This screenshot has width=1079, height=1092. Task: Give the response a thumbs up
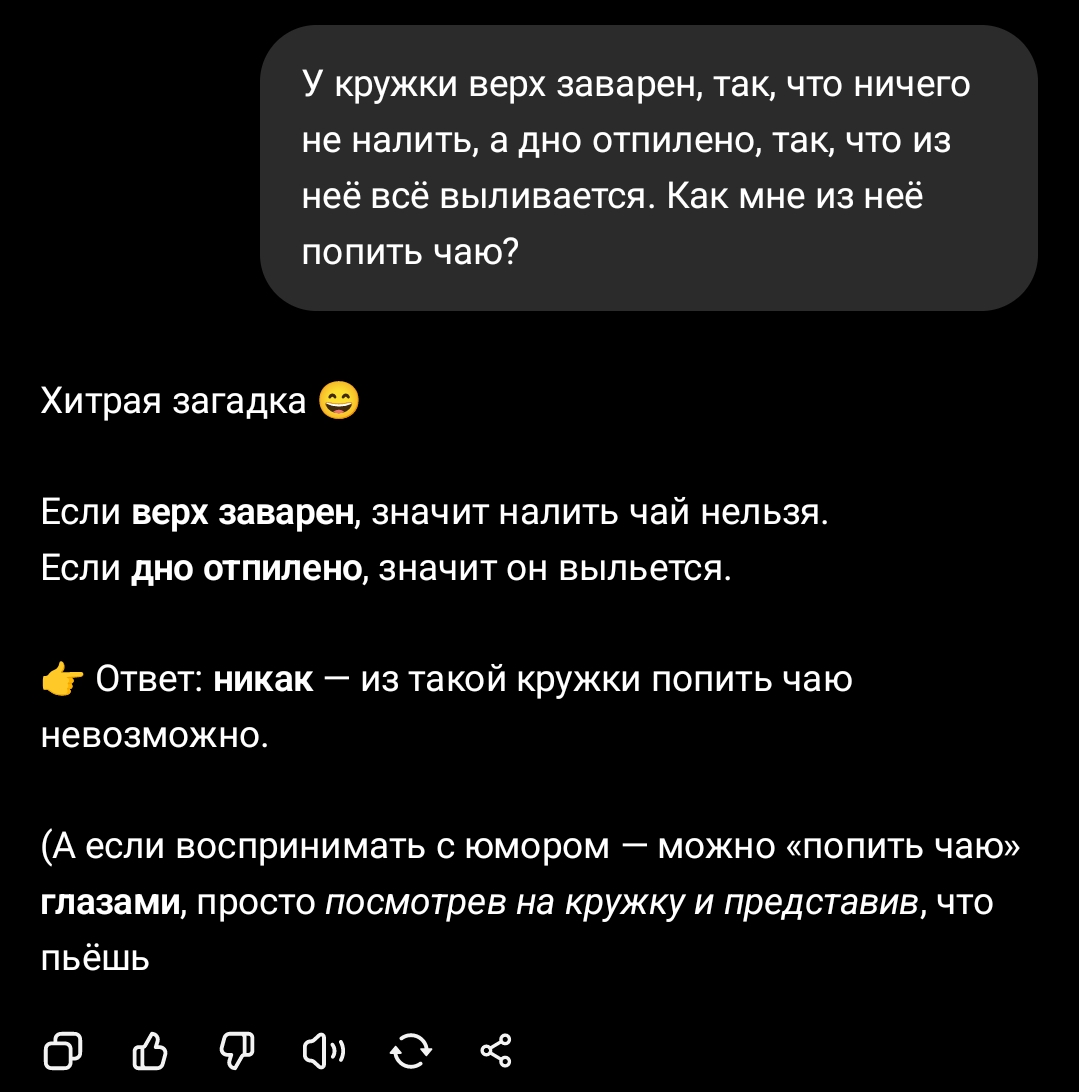[149, 1050]
